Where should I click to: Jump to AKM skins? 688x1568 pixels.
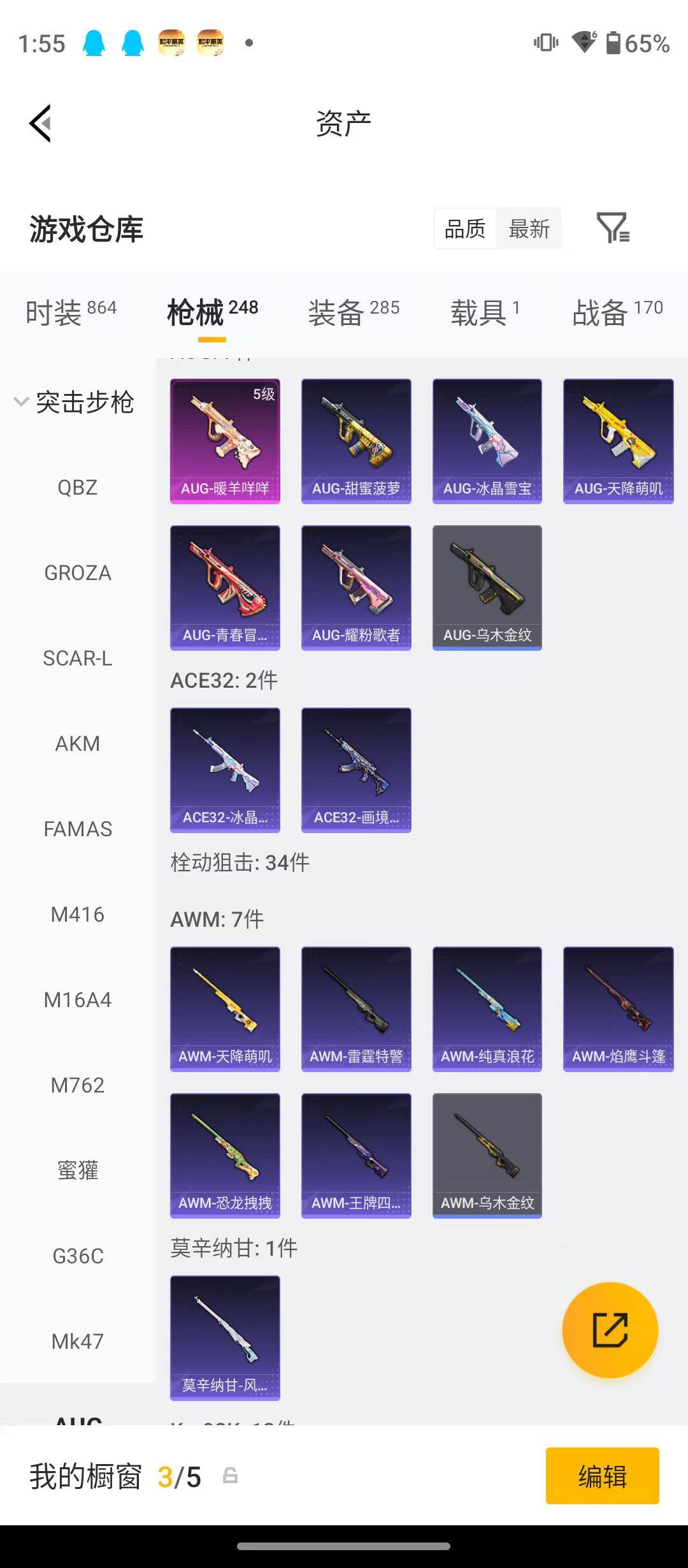tap(78, 744)
